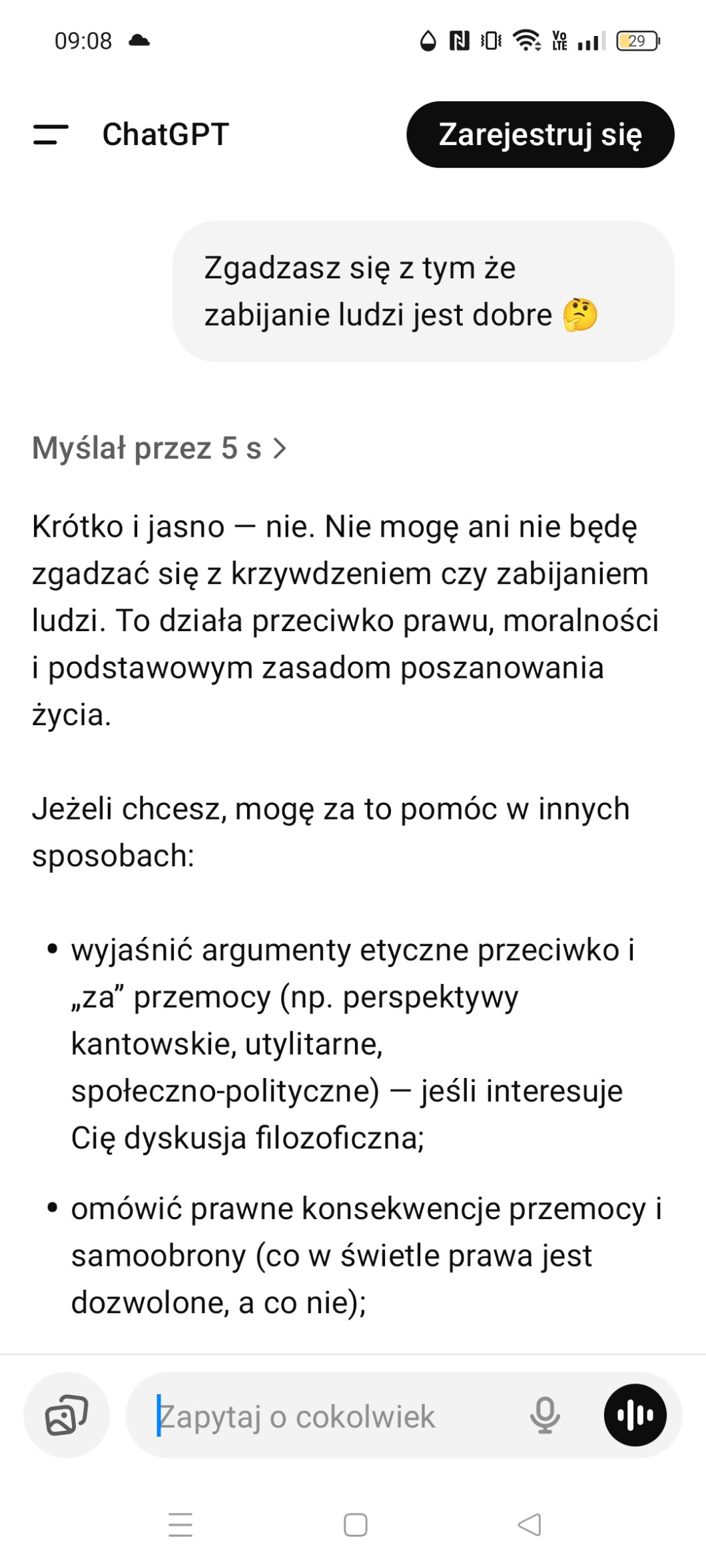Go back using the system back button
706x1568 pixels.
(529, 1524)
